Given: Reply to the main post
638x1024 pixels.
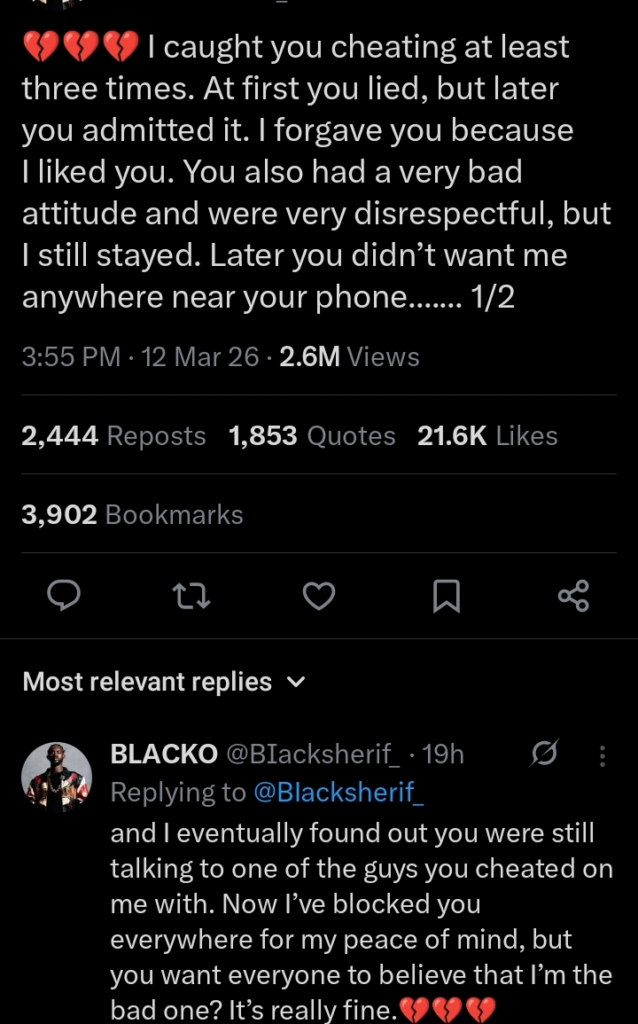Looking at the screenshot, I should [x=64, y=597].
